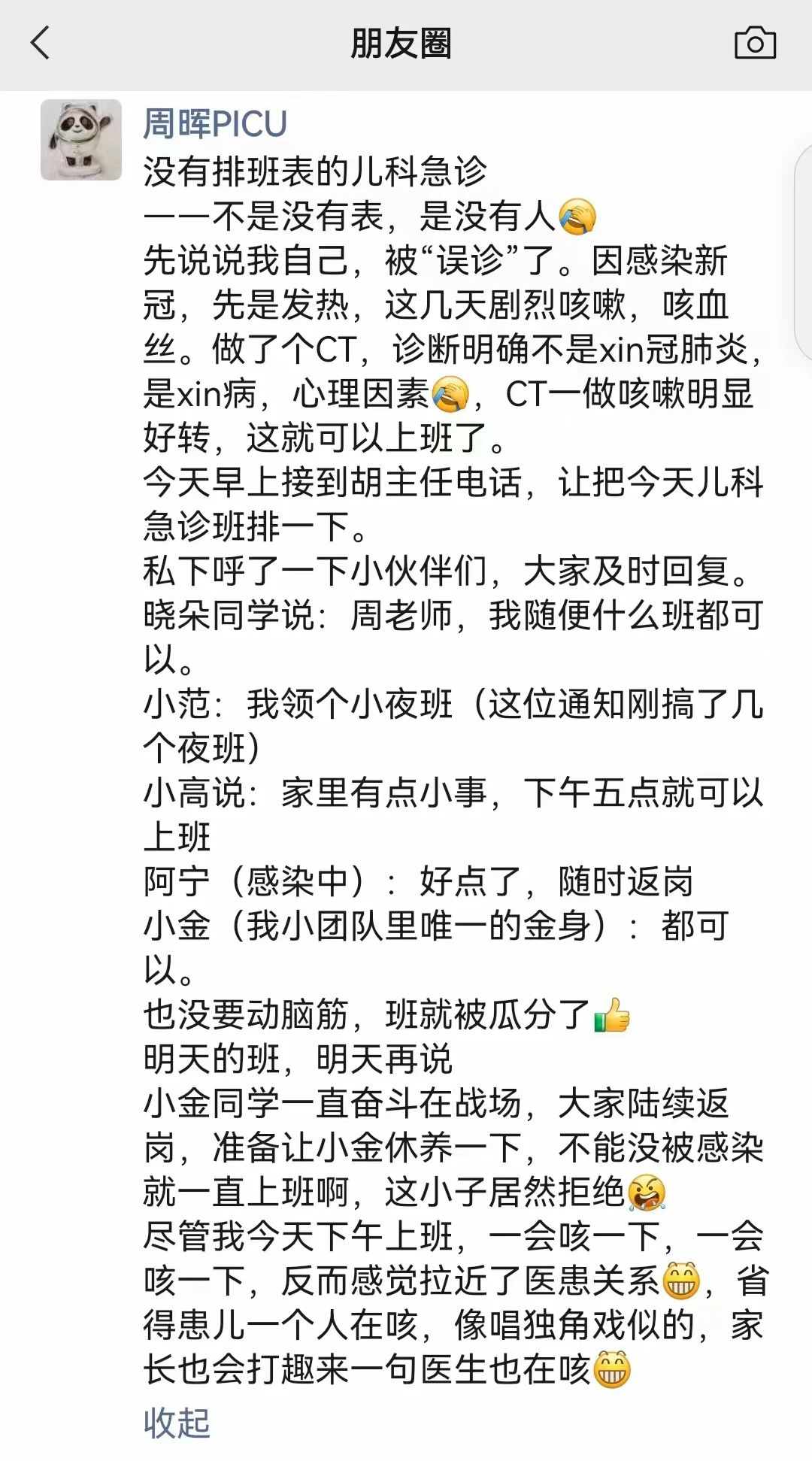This screenshot has height=1461, width=812.
Task: Tap the 周晖PICU username link
Action: pos(215,124)
